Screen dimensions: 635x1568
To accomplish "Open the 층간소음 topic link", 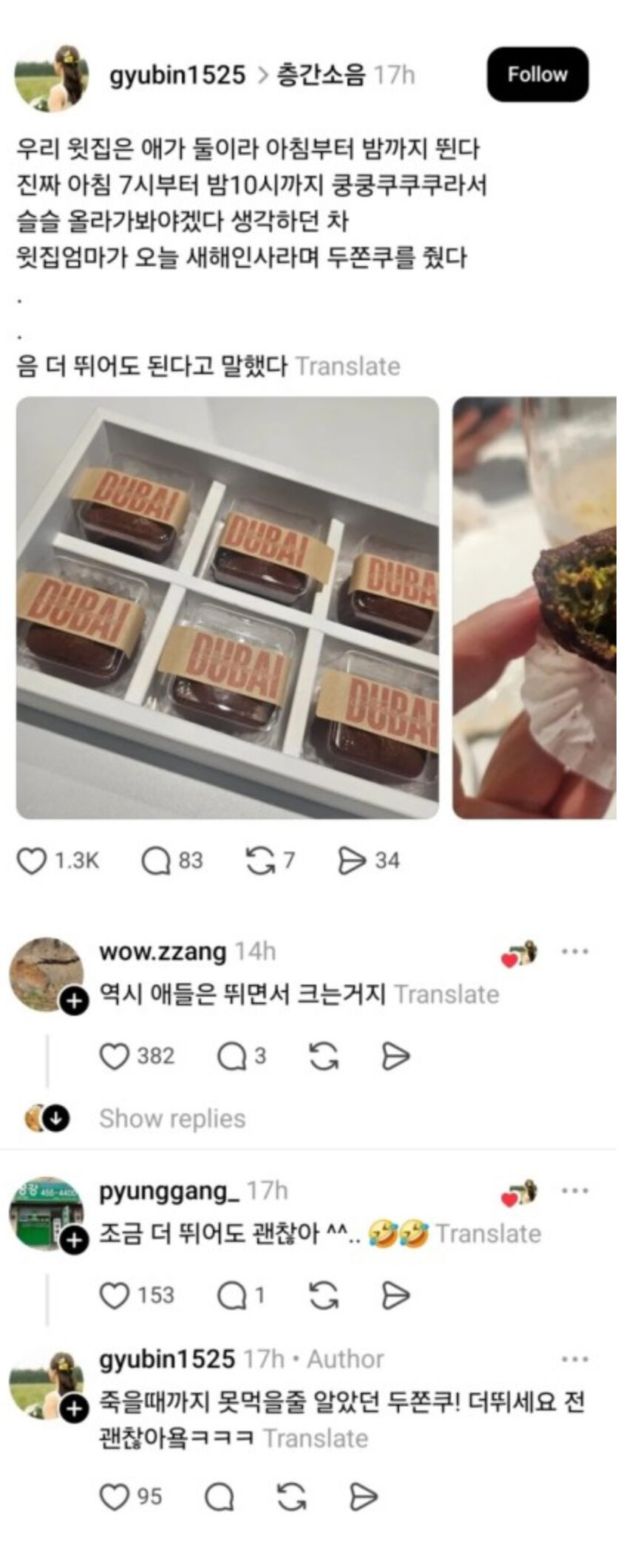I will click(x=320, y=75).
